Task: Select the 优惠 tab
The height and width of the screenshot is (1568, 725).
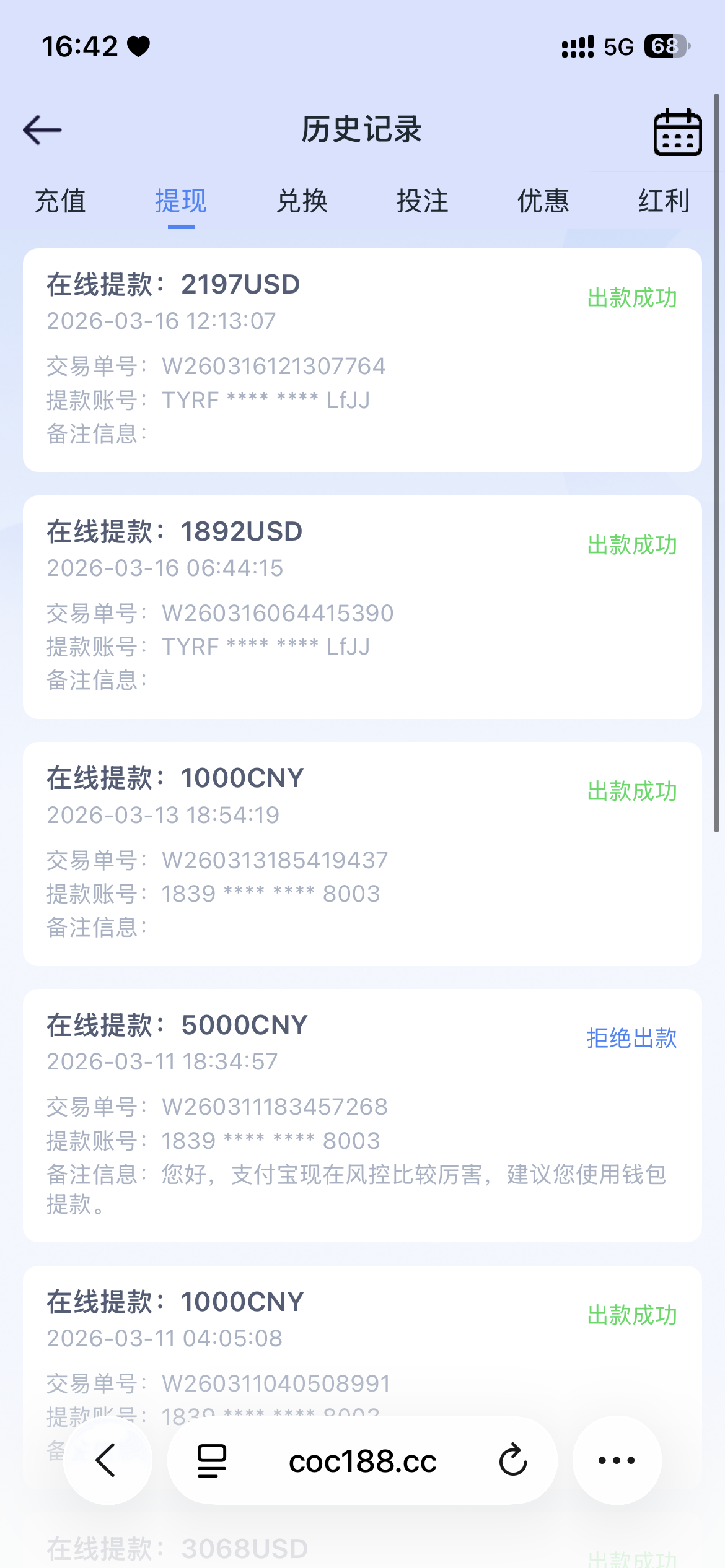Action: point(542,201)
